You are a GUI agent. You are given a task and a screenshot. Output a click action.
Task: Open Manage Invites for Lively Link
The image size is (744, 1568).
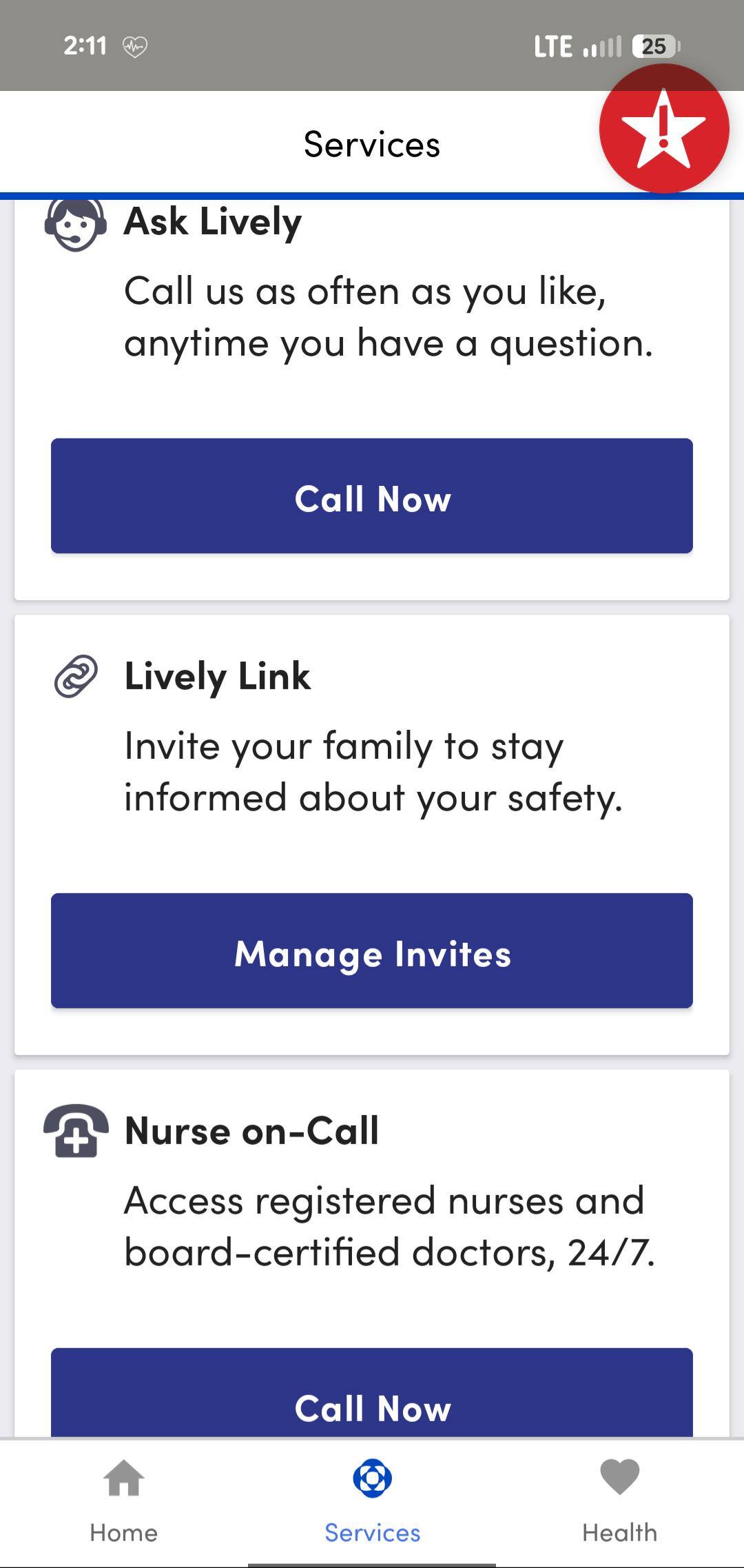(372, 950)
